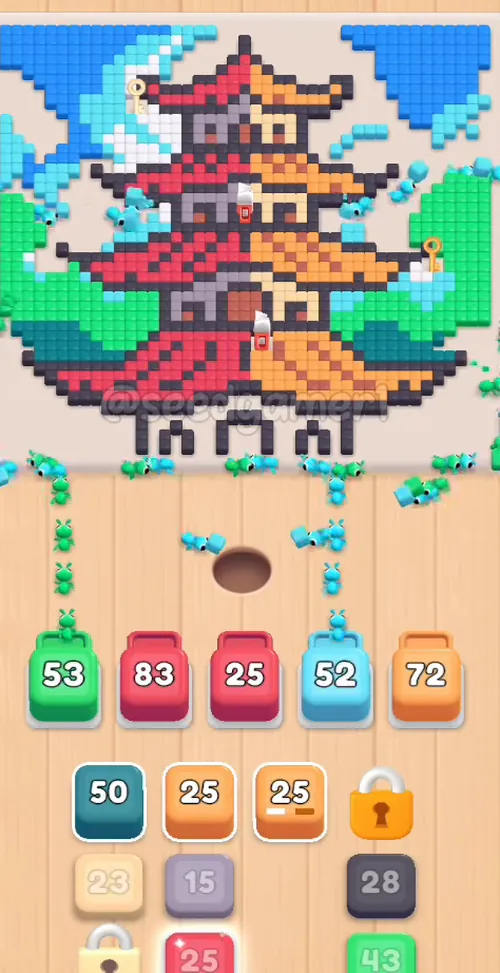Unlock the orange padlock block
This screenshot has height=973, width=500.
[x=381, y=798]
